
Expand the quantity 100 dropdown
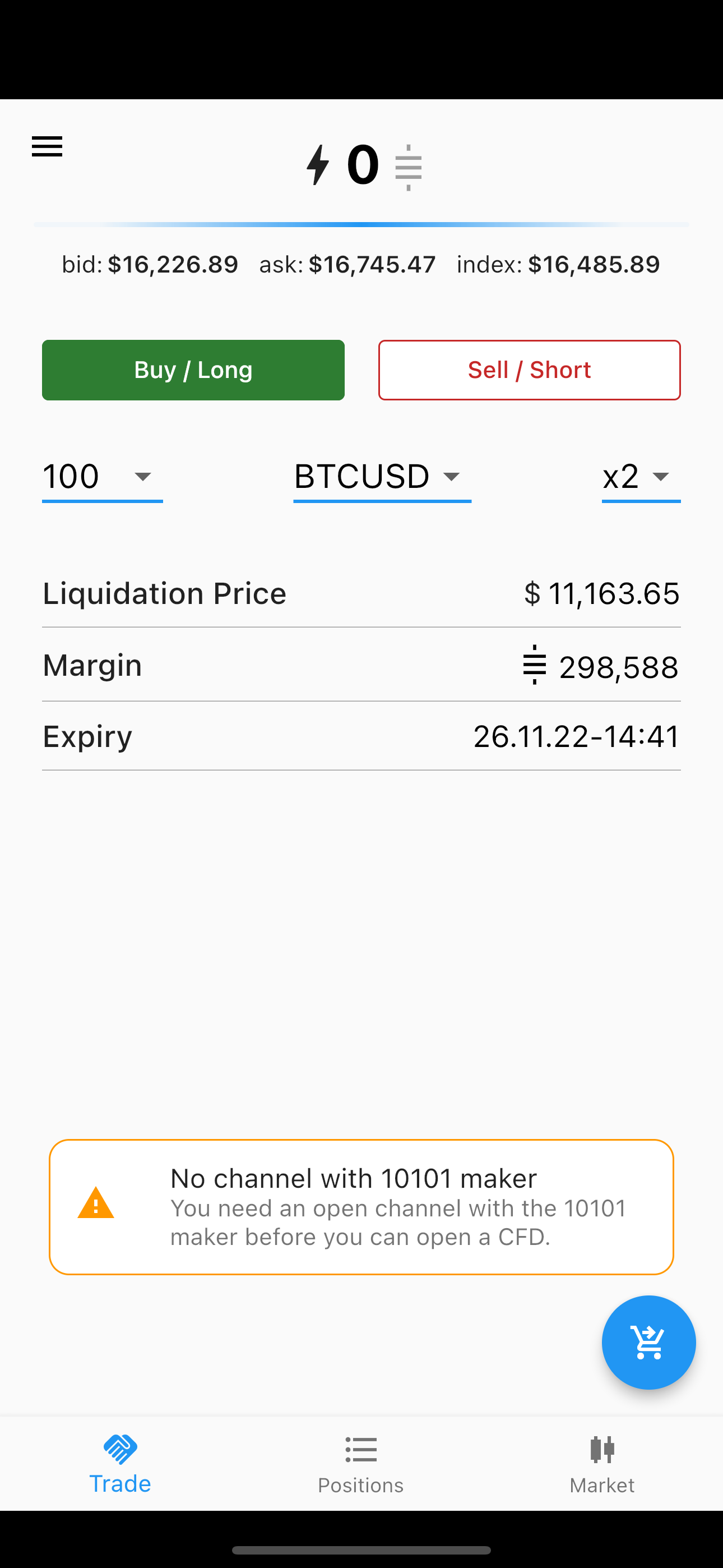[101, 477]
